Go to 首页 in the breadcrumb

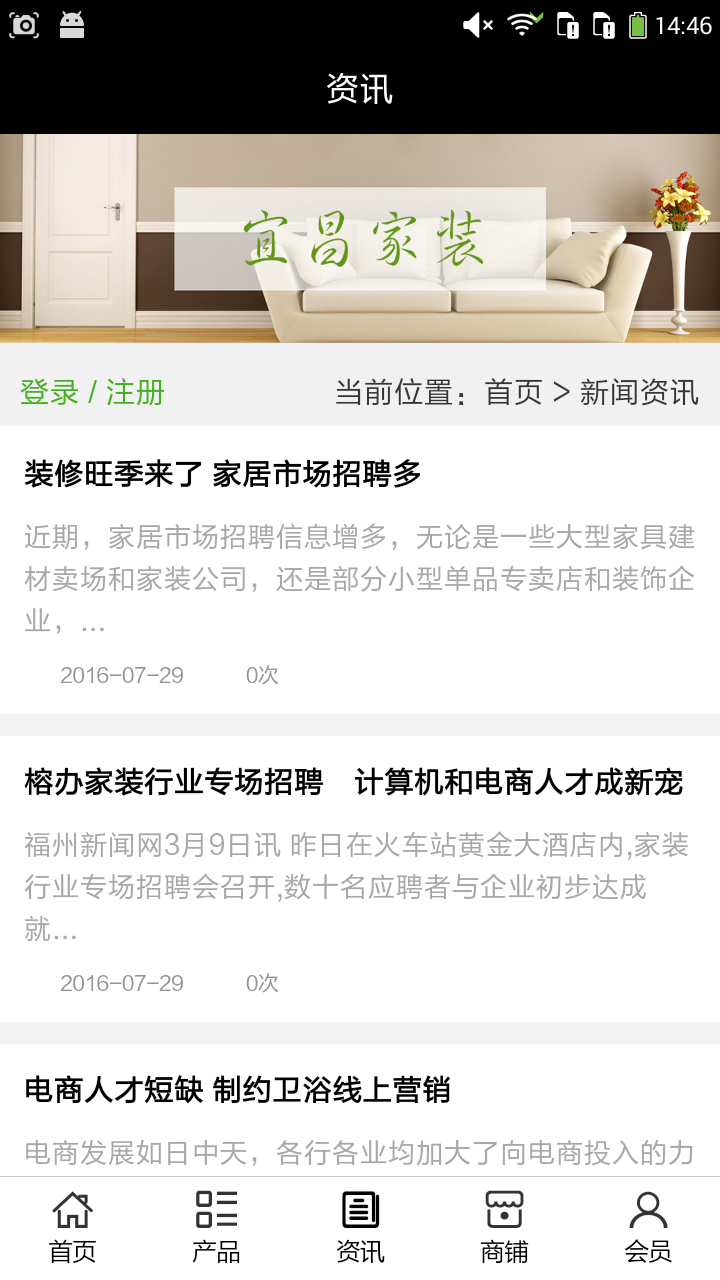pos(513,392)
